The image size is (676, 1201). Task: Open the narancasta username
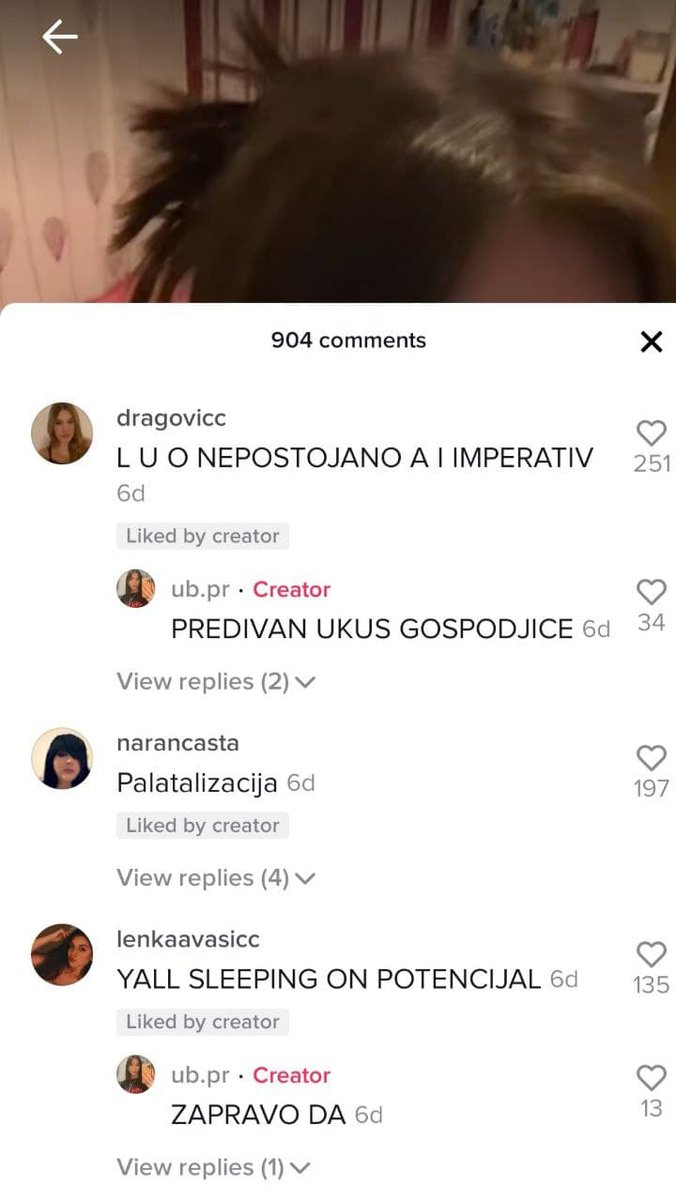[x=178, y=743]
